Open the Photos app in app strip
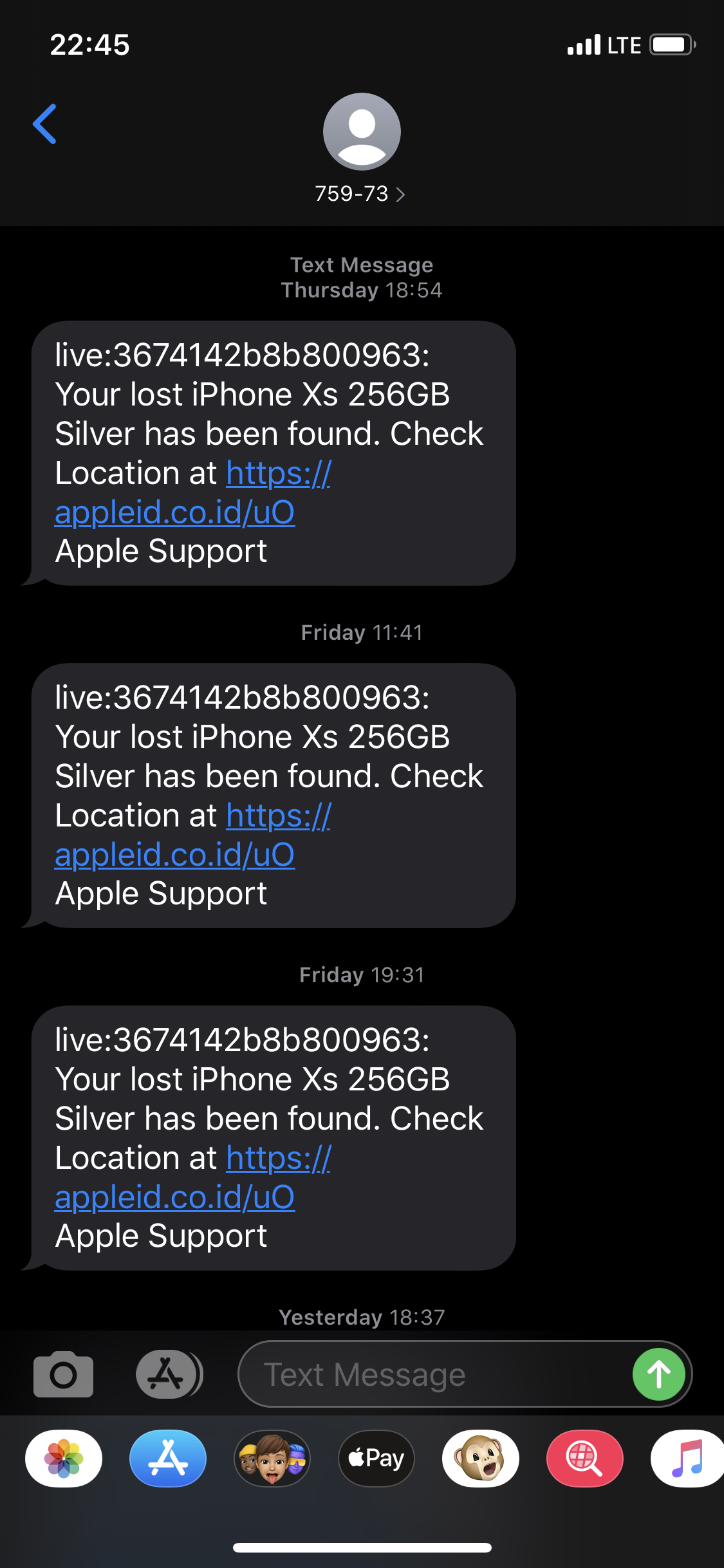 64,1458
